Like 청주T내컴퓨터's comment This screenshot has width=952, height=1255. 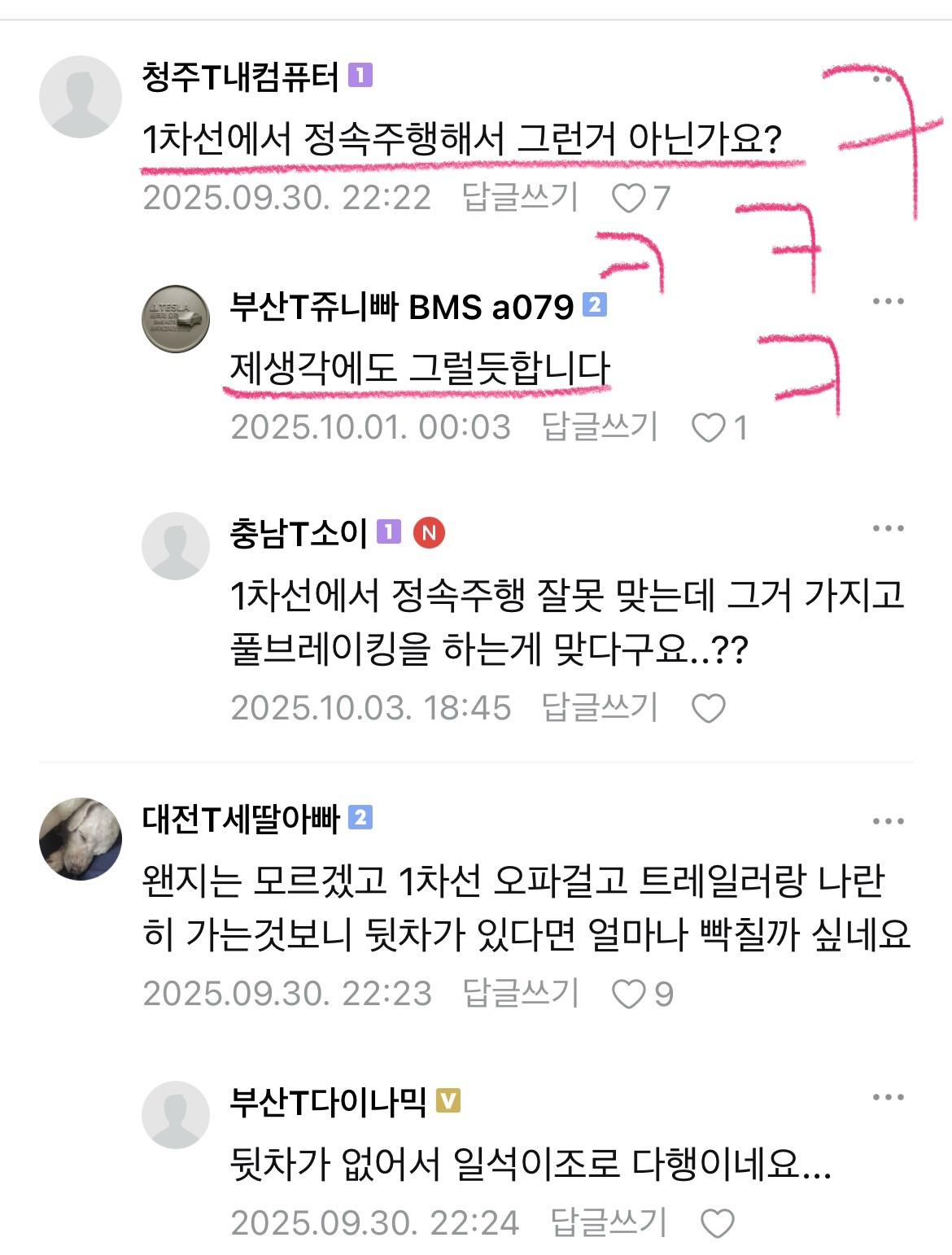coord(628,198)
